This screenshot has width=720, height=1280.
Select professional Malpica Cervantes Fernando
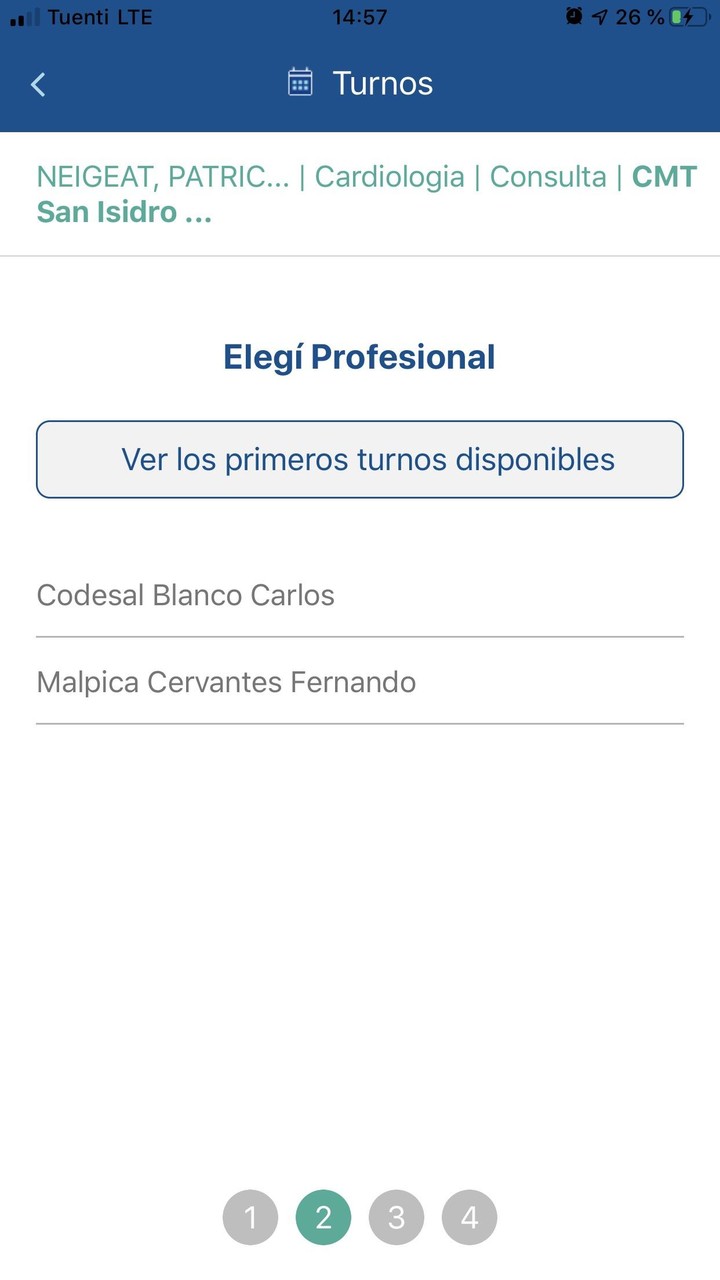pos(226,682)
